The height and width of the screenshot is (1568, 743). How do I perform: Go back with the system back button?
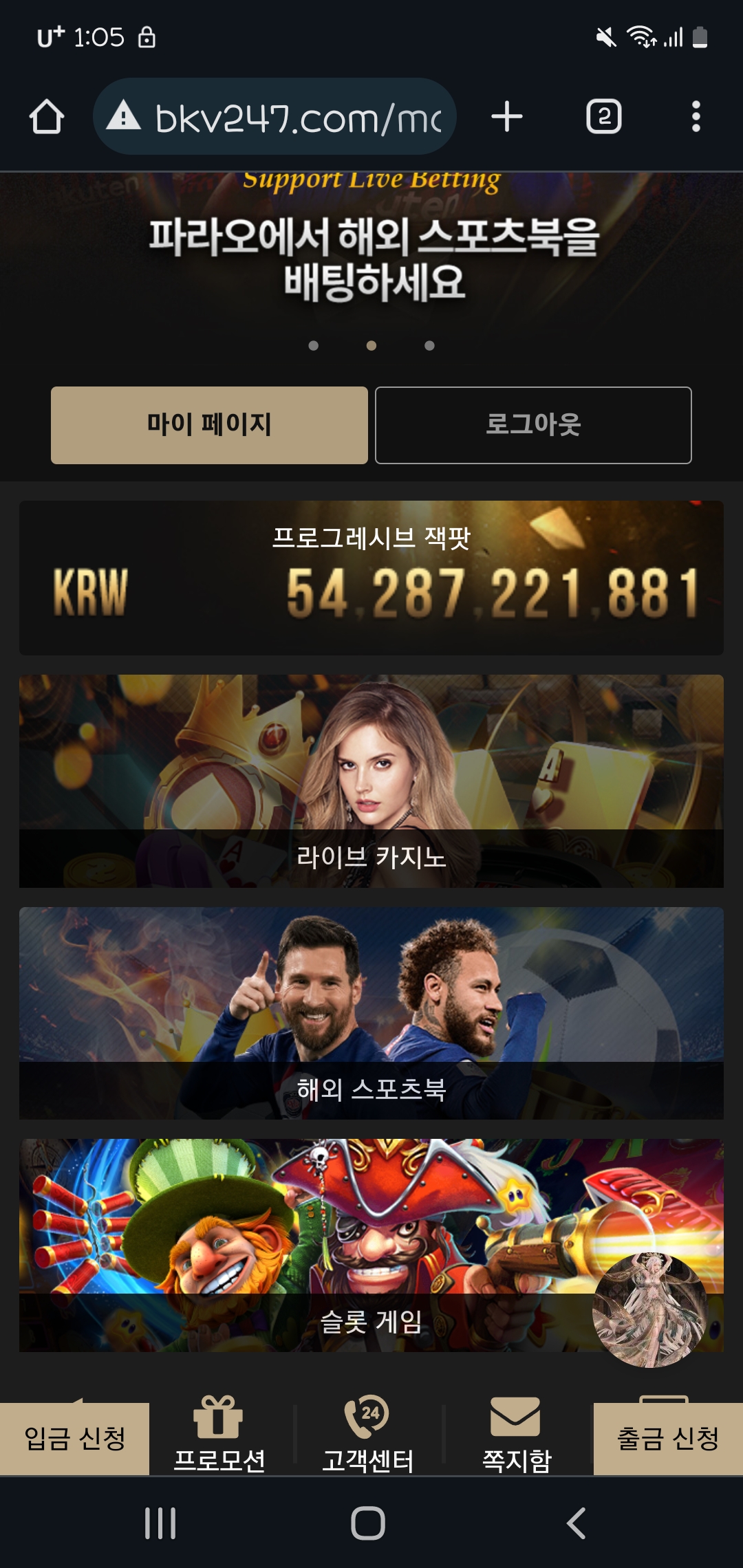(x=577, y=1523)
